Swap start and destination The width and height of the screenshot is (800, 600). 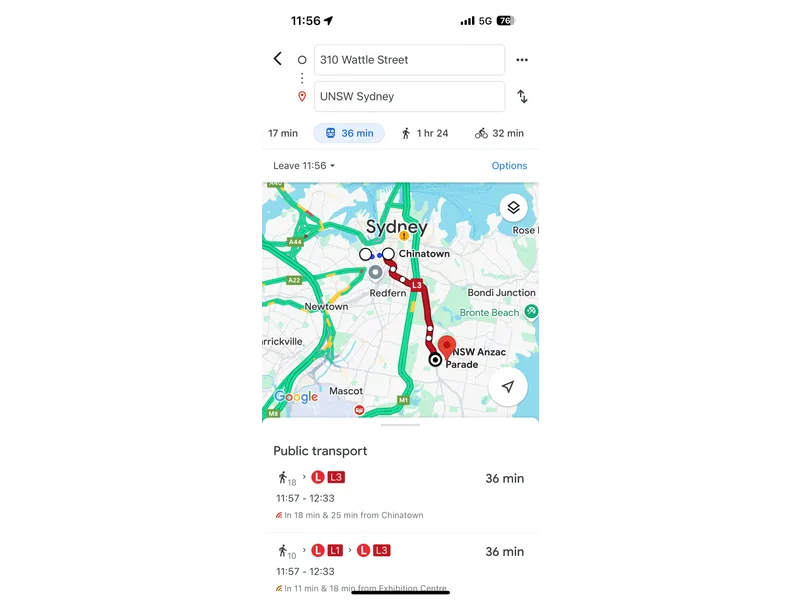coord(522,97)
